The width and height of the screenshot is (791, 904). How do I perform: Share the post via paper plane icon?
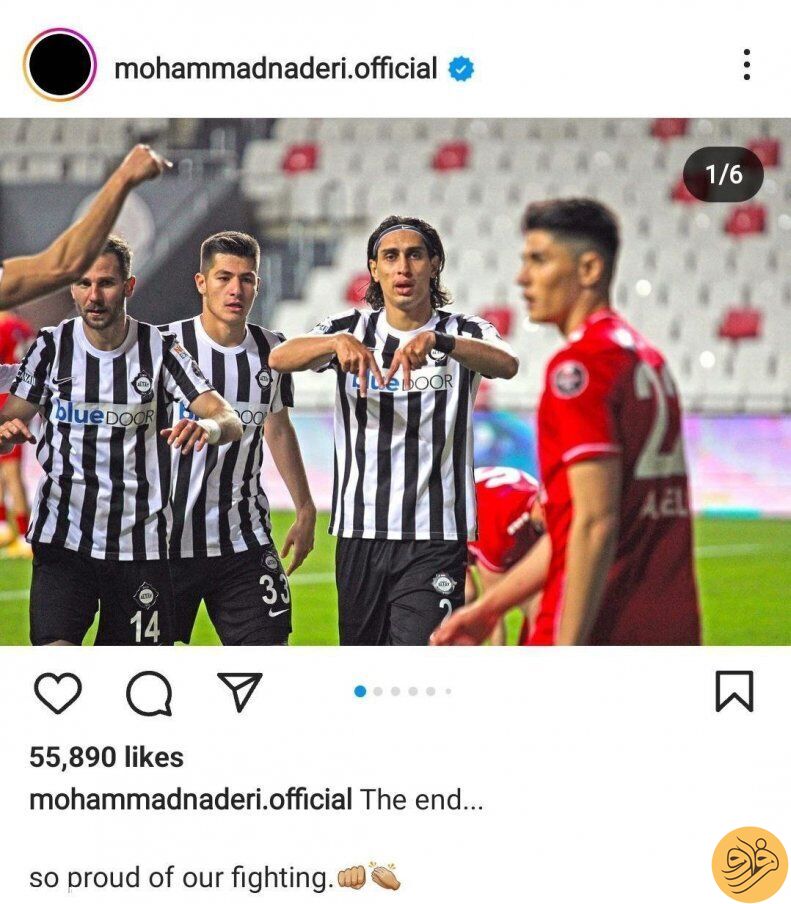click(x=240, y=691)
